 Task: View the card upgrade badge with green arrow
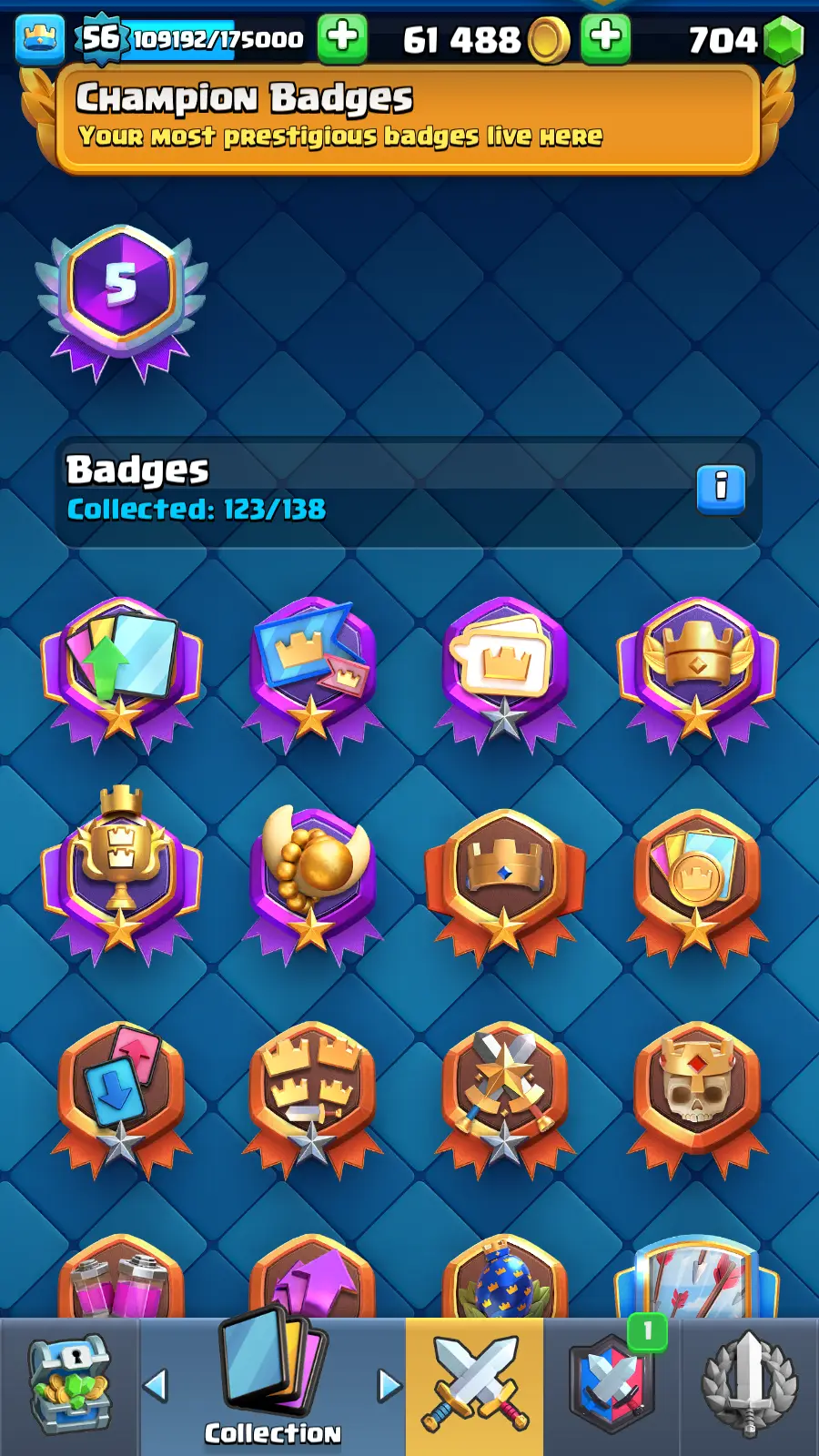[121, 672]
